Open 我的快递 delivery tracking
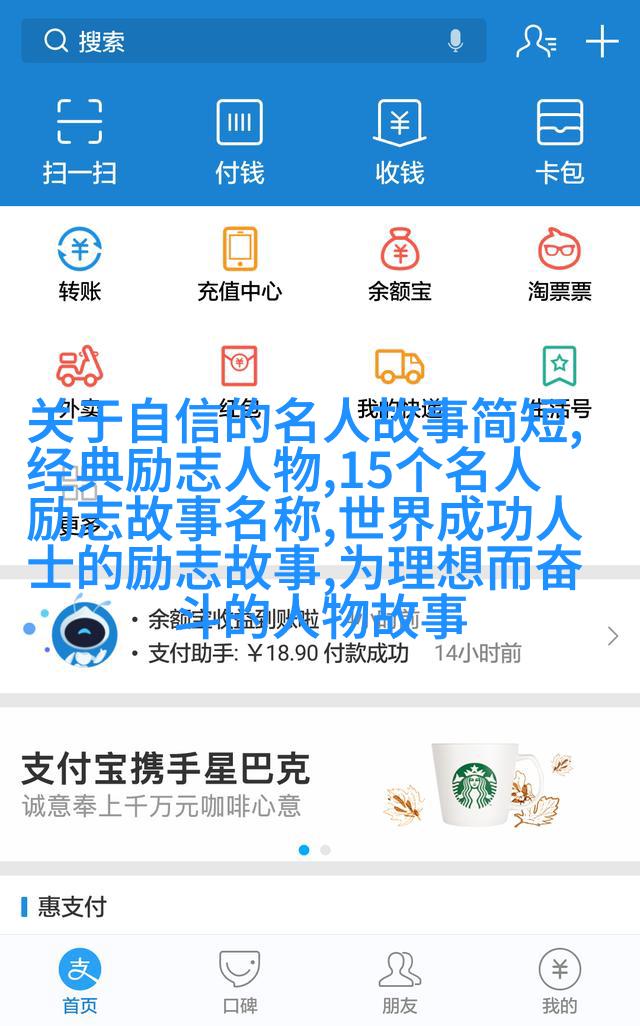The width and height of the screenshot is (640, 1026). (x=400, y=380)
